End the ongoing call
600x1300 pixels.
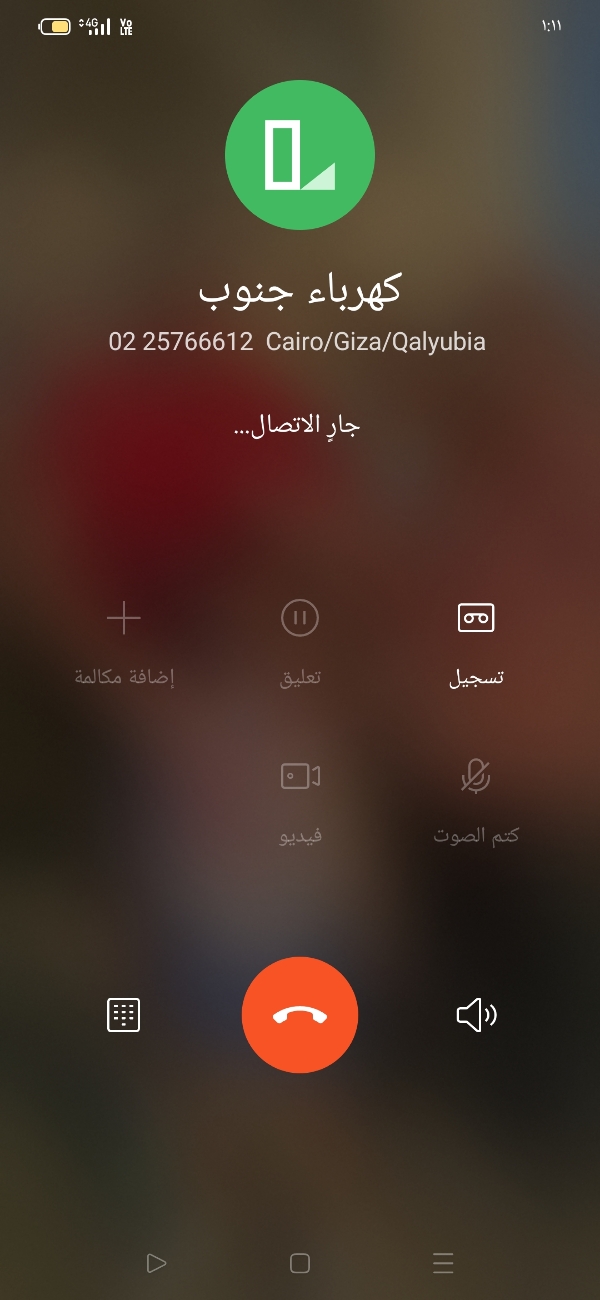coord(300,1015)
